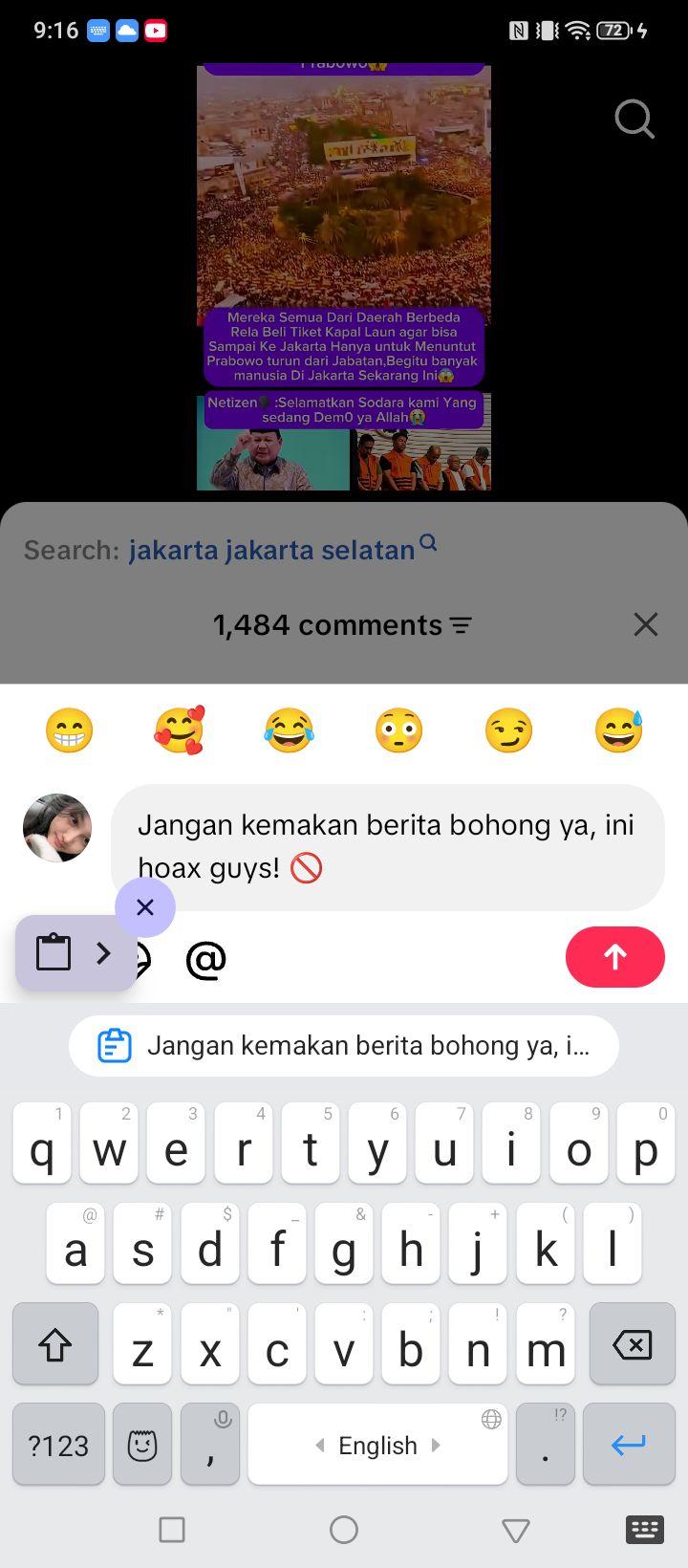Insert the smiling face with hearts emoji
Viewport: 688px width, 1568px height.
[179, 730]
